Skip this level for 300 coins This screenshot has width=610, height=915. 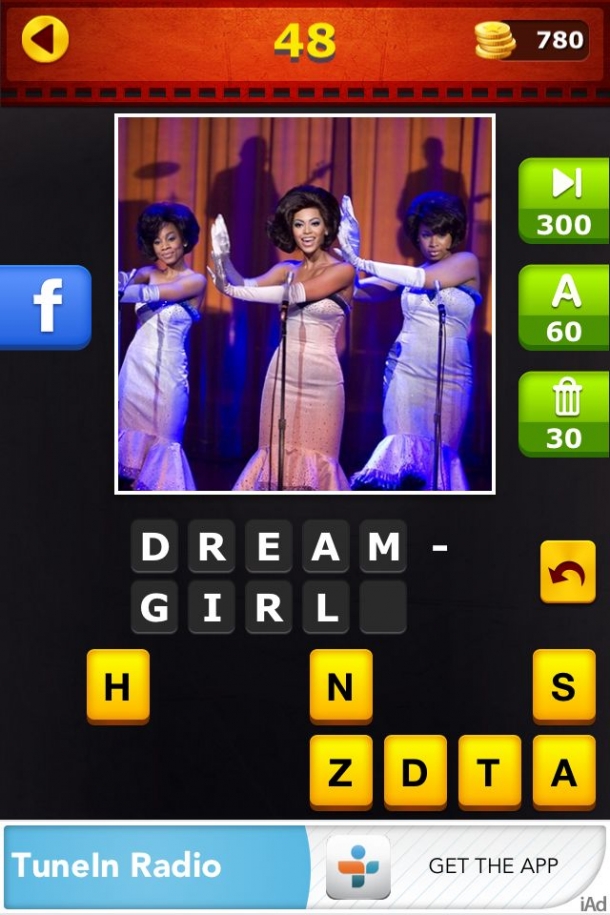point(564,201)
